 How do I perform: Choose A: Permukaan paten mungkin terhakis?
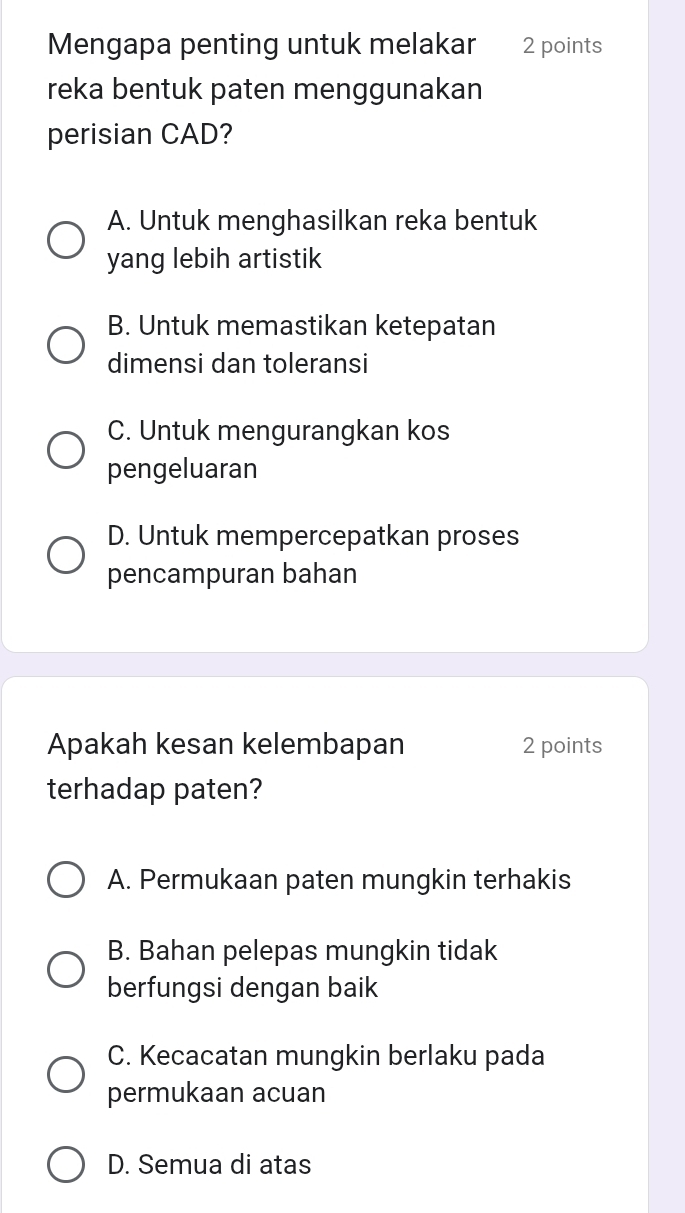[x=67, y=880]
